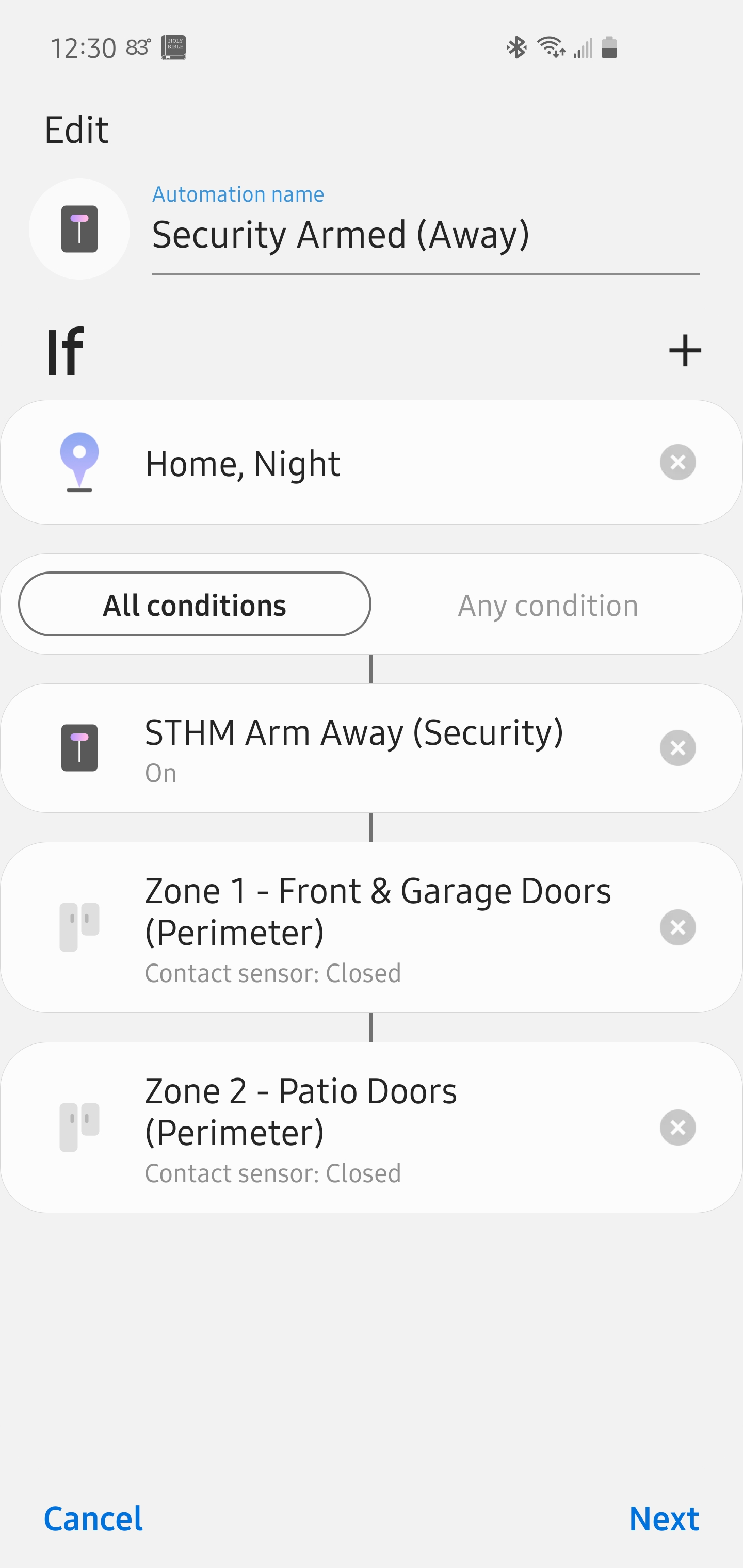Delete Zone 1 Front & Garage Doors condition

point(677,927)
